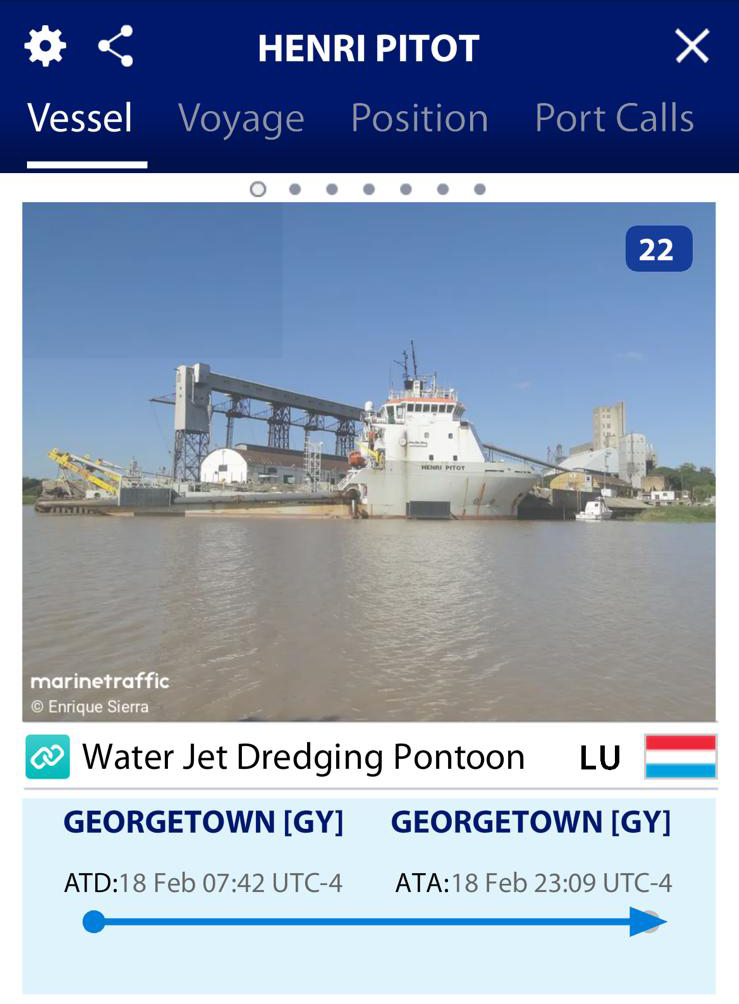The image size is (739, 1004).
Task: Share the Henri Pitot vessel page
Action: pyautogui.click(x=116, y=46)
